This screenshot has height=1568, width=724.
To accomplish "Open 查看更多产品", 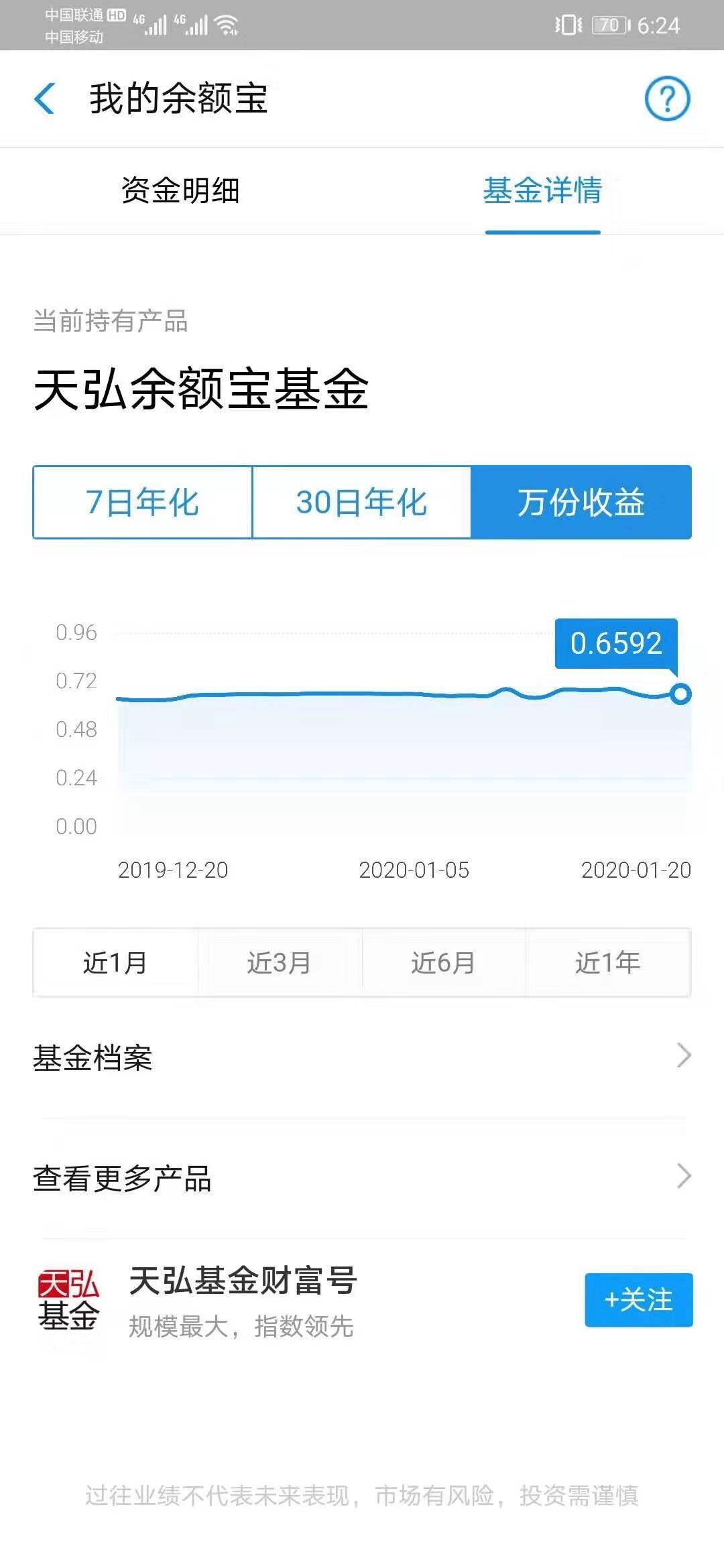I will point(362,1177).
